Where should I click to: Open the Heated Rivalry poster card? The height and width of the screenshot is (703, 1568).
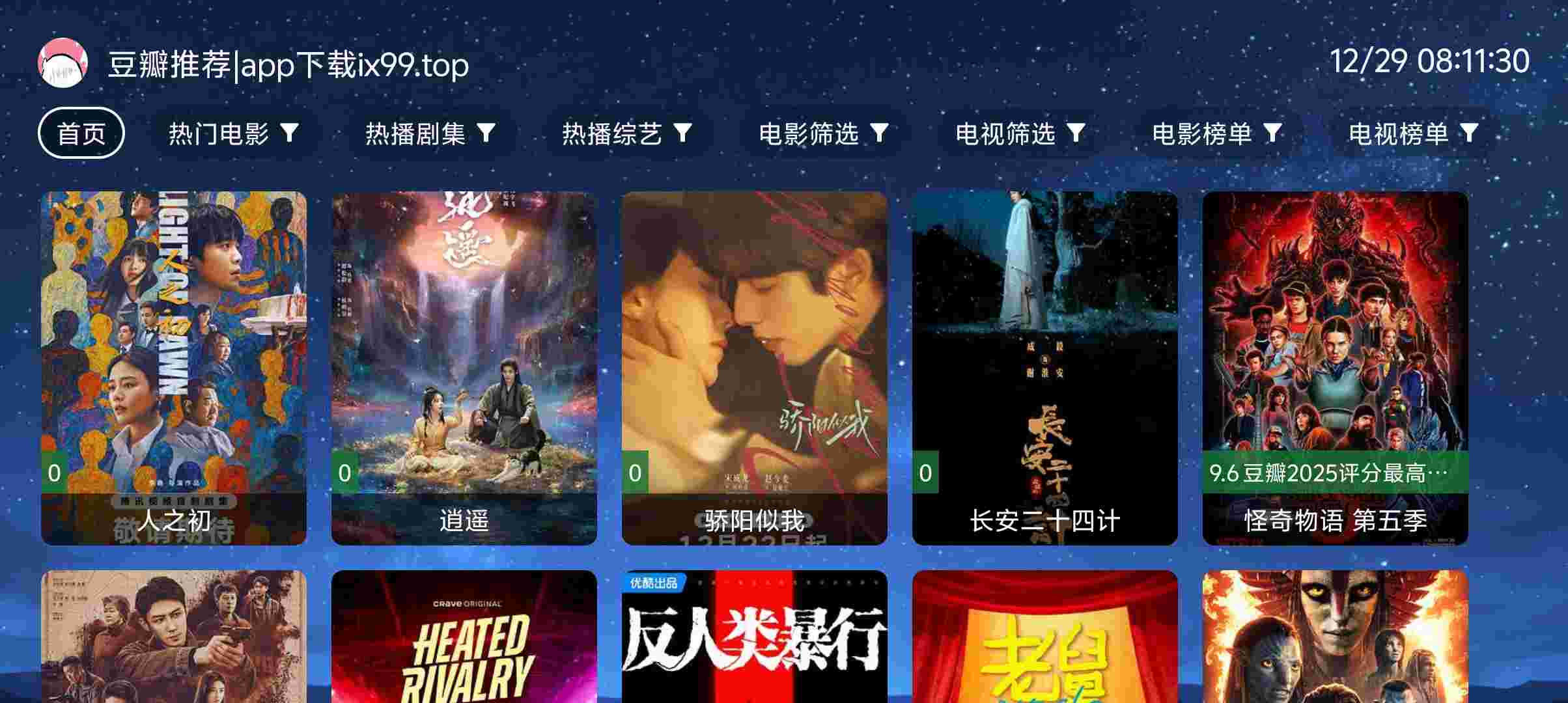pyautogui.click(x=464, y=638)
